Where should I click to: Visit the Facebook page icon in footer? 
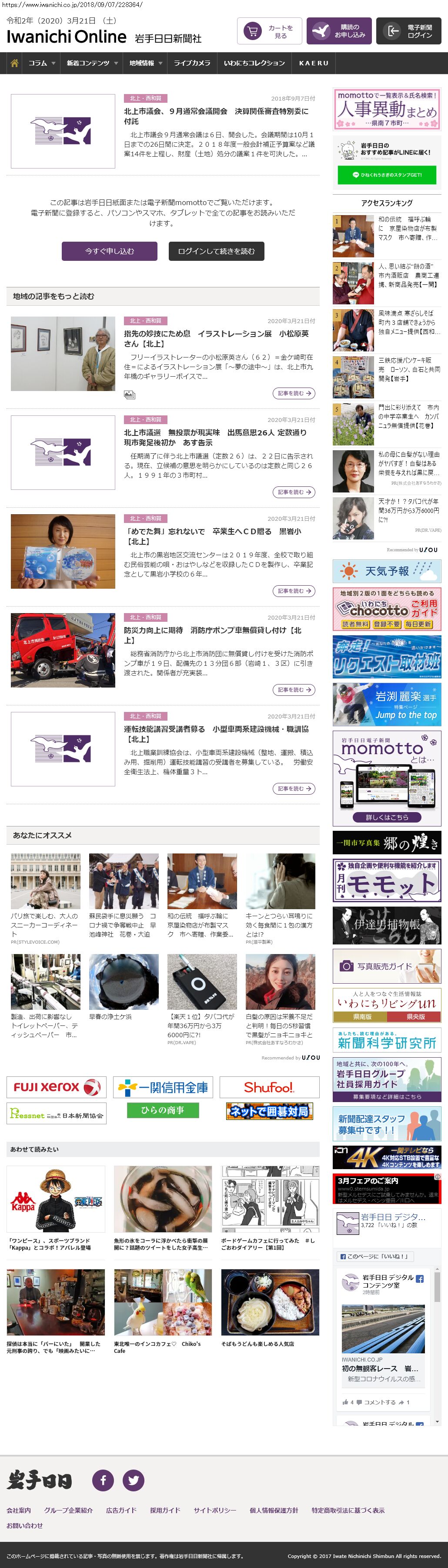104,1480
